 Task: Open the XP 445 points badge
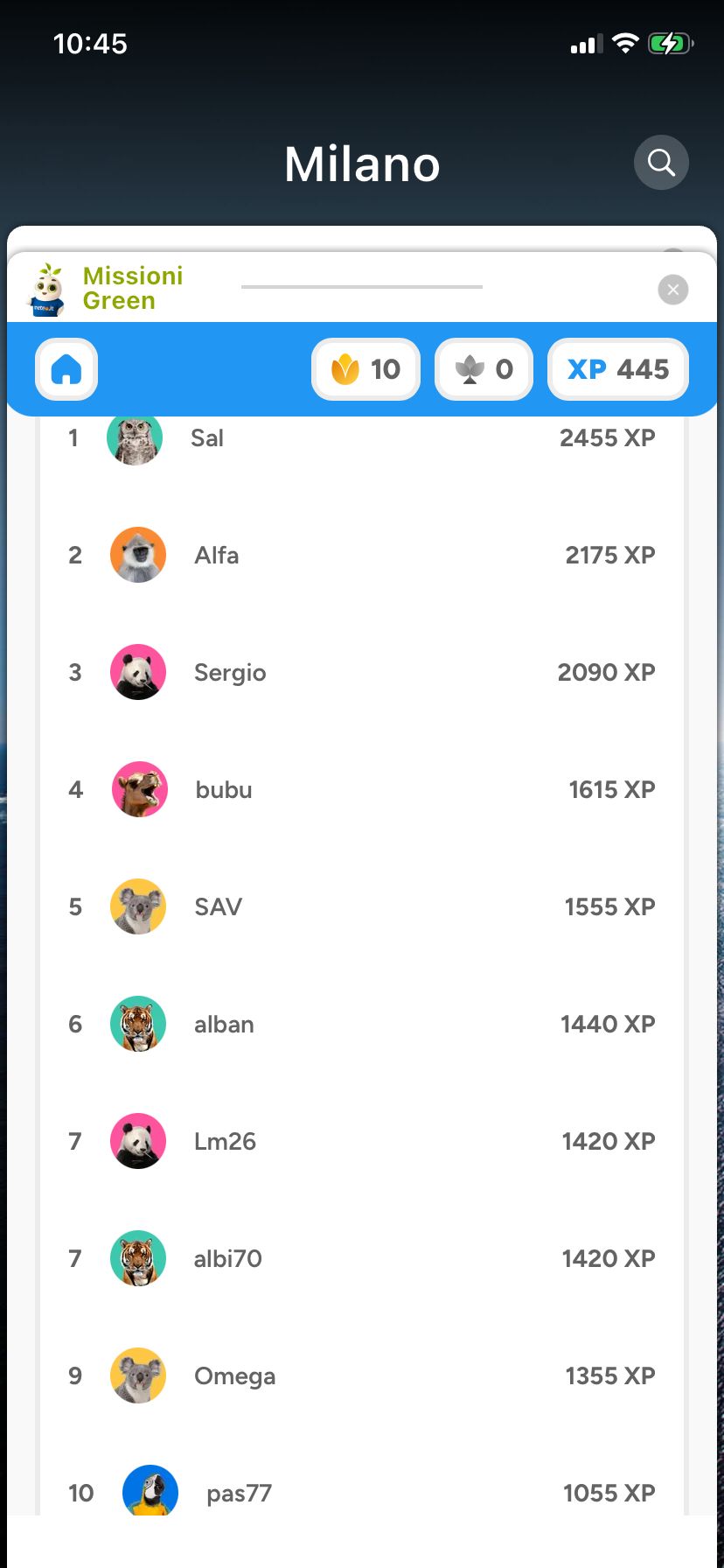click(x=618, y=369)
